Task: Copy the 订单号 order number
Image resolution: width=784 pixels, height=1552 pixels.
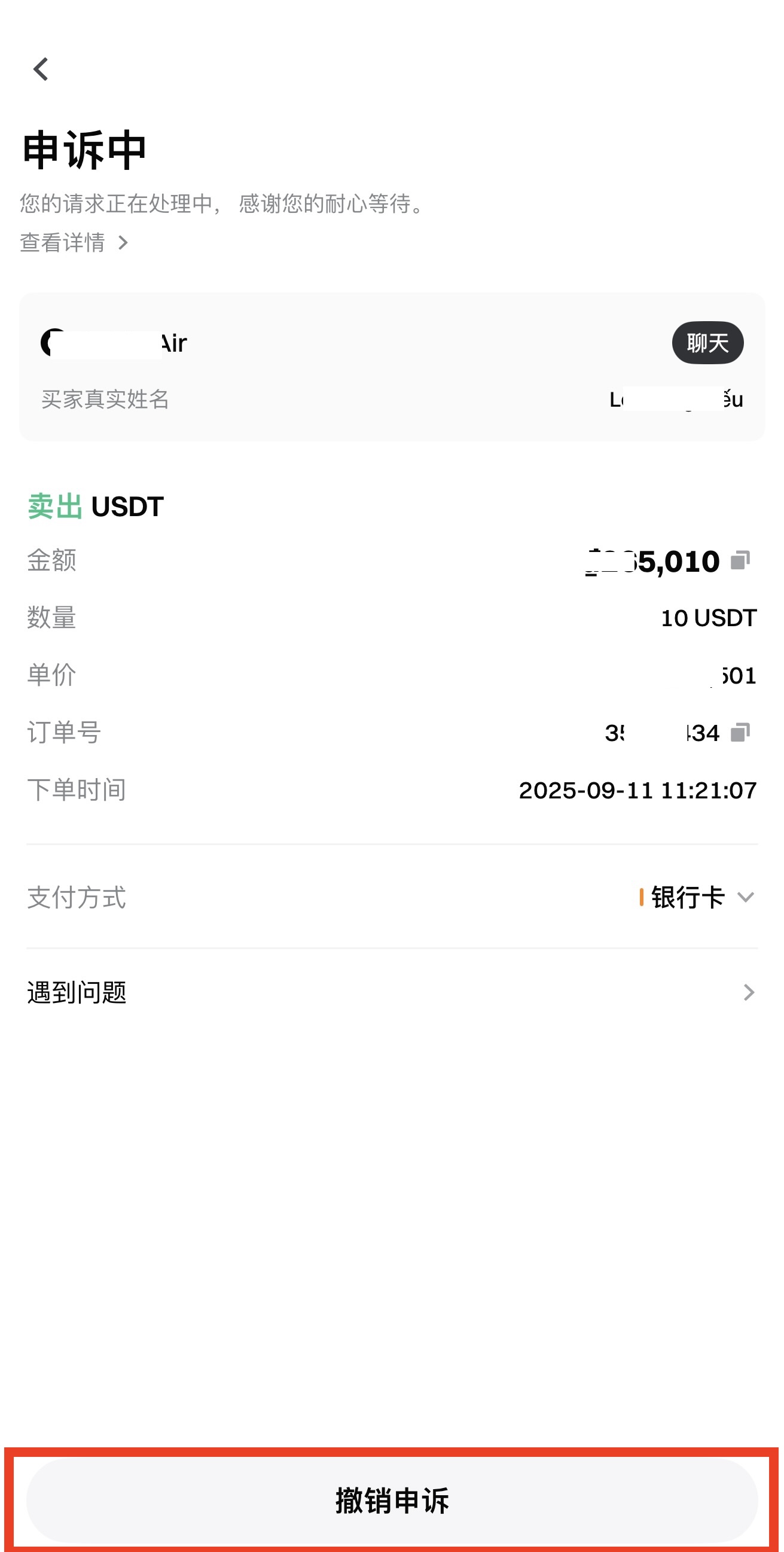Action: (x=739, y=733)
